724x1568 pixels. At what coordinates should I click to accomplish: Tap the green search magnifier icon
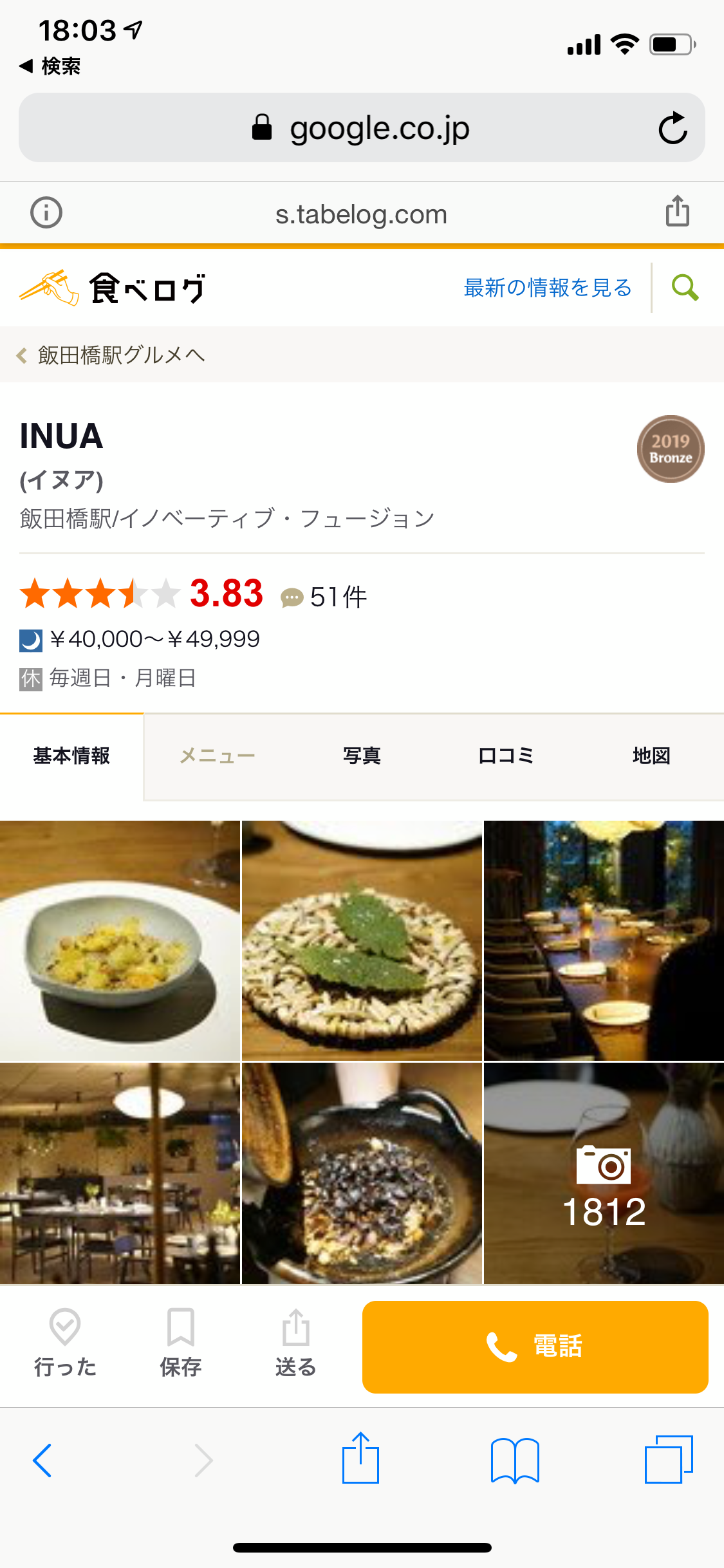(x=685, y=288)
